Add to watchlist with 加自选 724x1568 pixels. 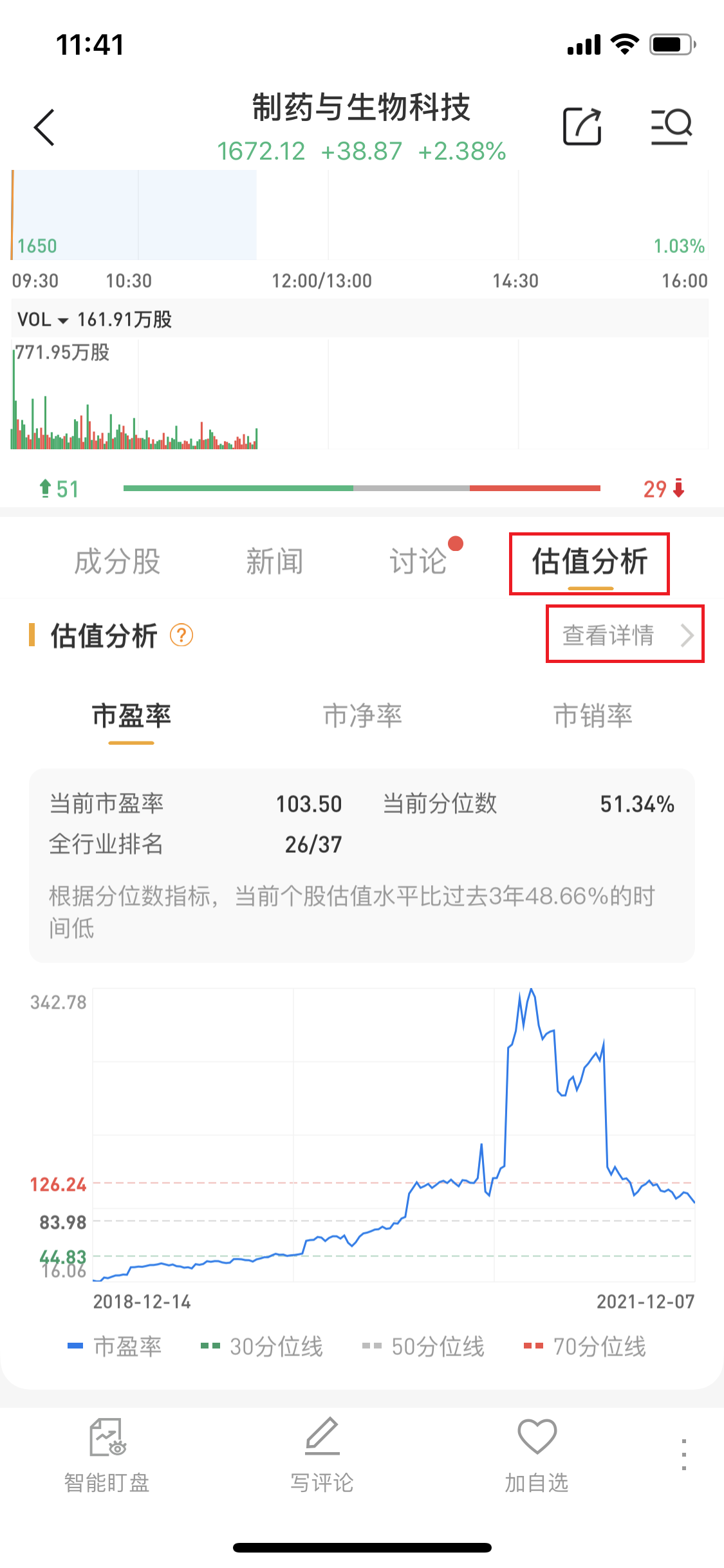pyautogui.click(x=537, y=1453)
